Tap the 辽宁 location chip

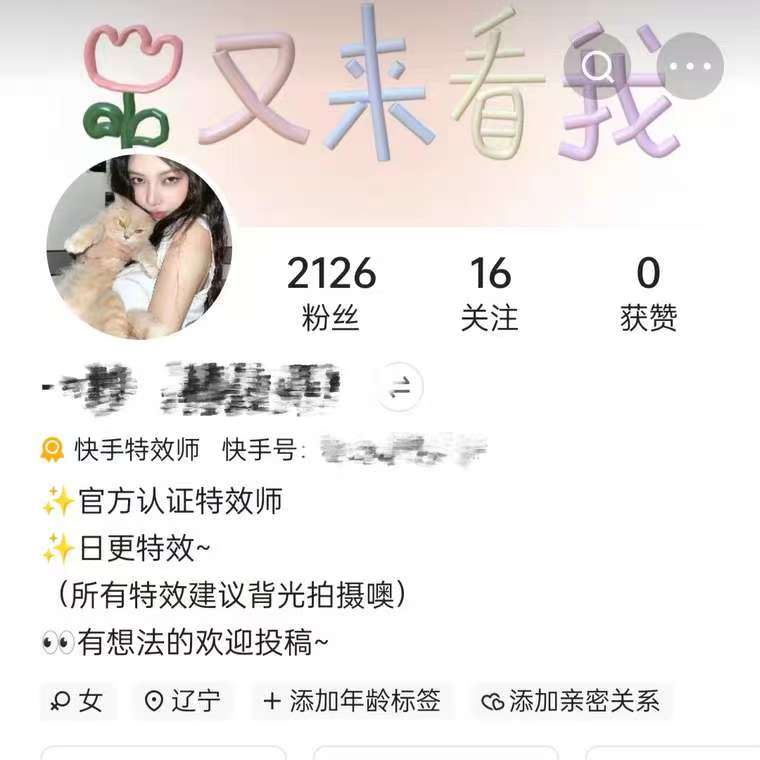(x=183, y=701)
